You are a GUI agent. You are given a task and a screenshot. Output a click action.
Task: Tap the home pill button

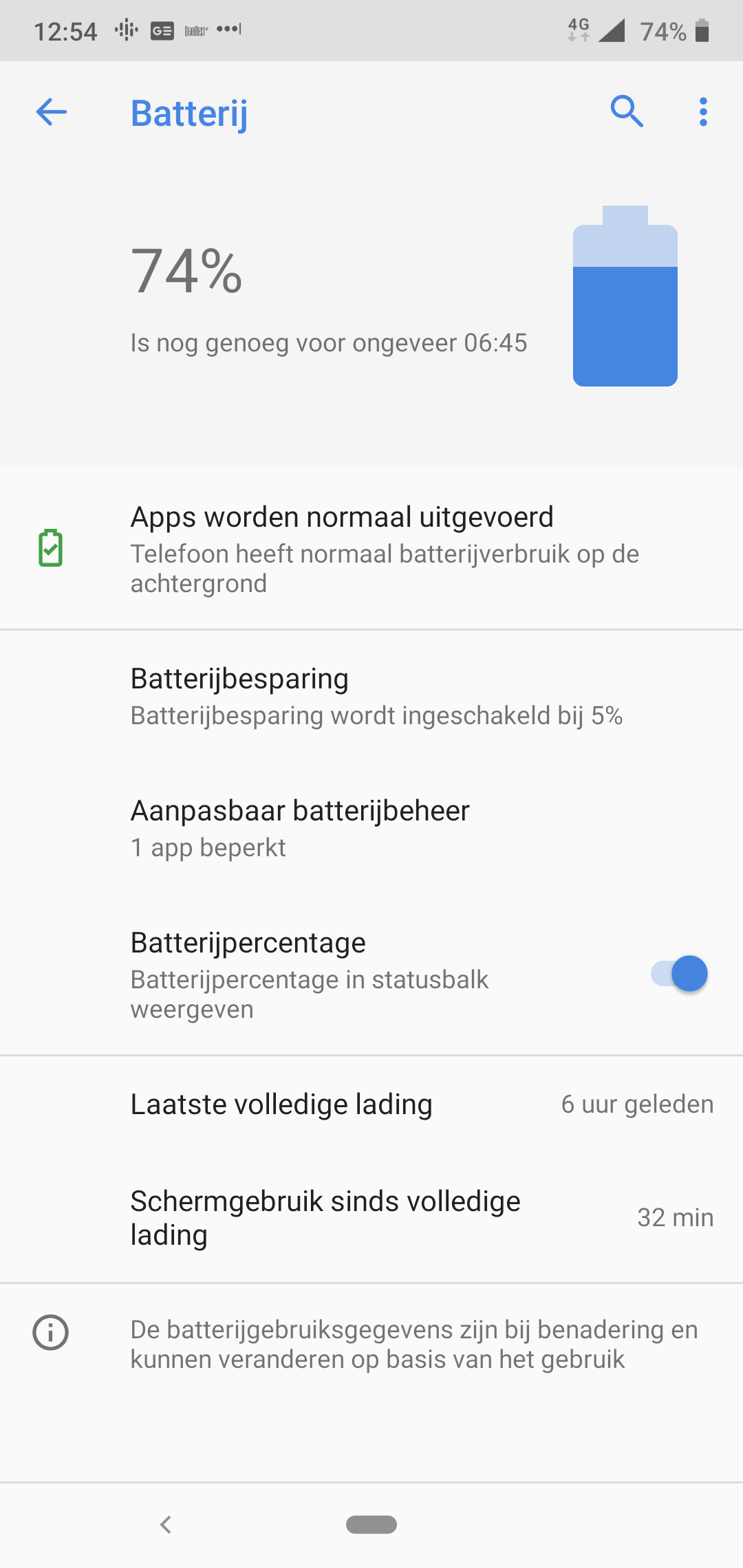coord(371,1525)
